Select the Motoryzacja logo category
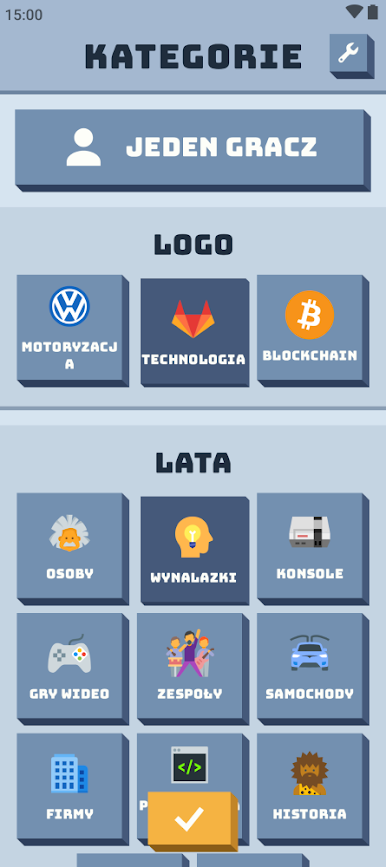 (72, 330)
